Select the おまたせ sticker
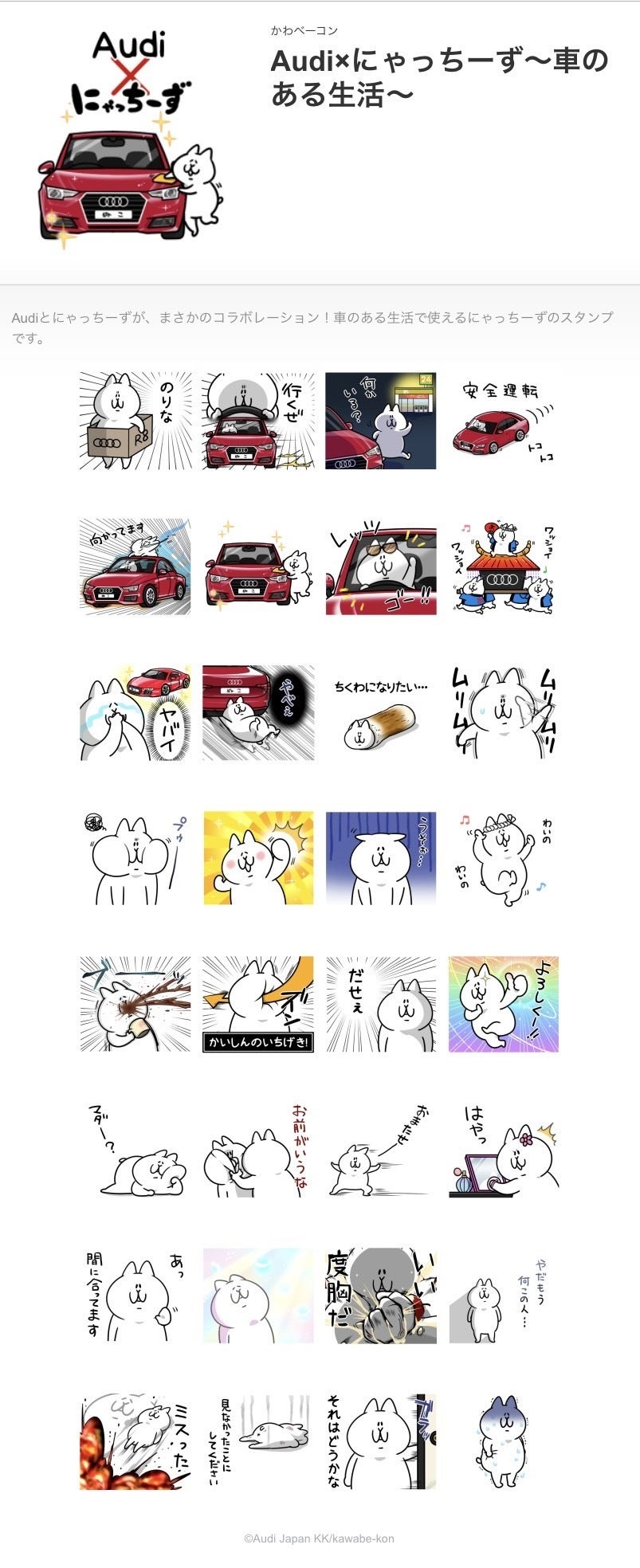The height and width of the screenshot is (1568, 640). (380, 1150)
